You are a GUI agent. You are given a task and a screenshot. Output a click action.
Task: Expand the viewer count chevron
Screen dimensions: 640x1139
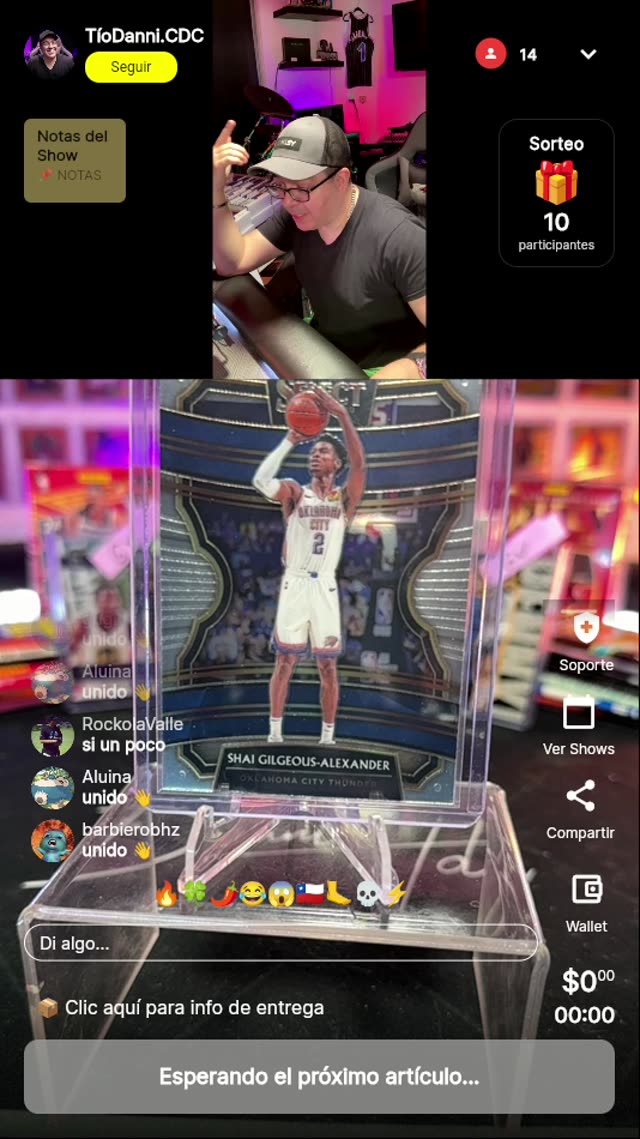[588, 54]
